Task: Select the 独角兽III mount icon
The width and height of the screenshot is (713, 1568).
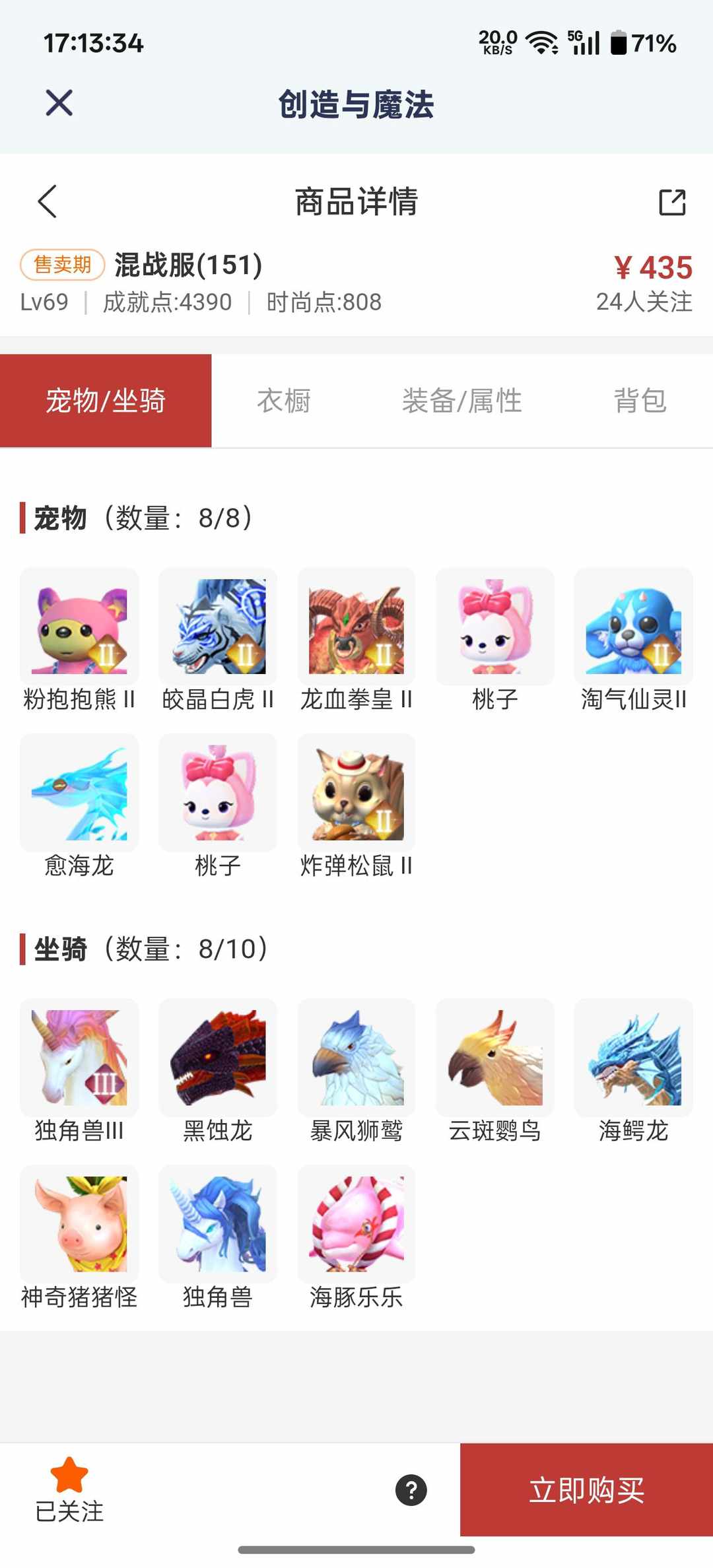Action: click(79, 1058)
